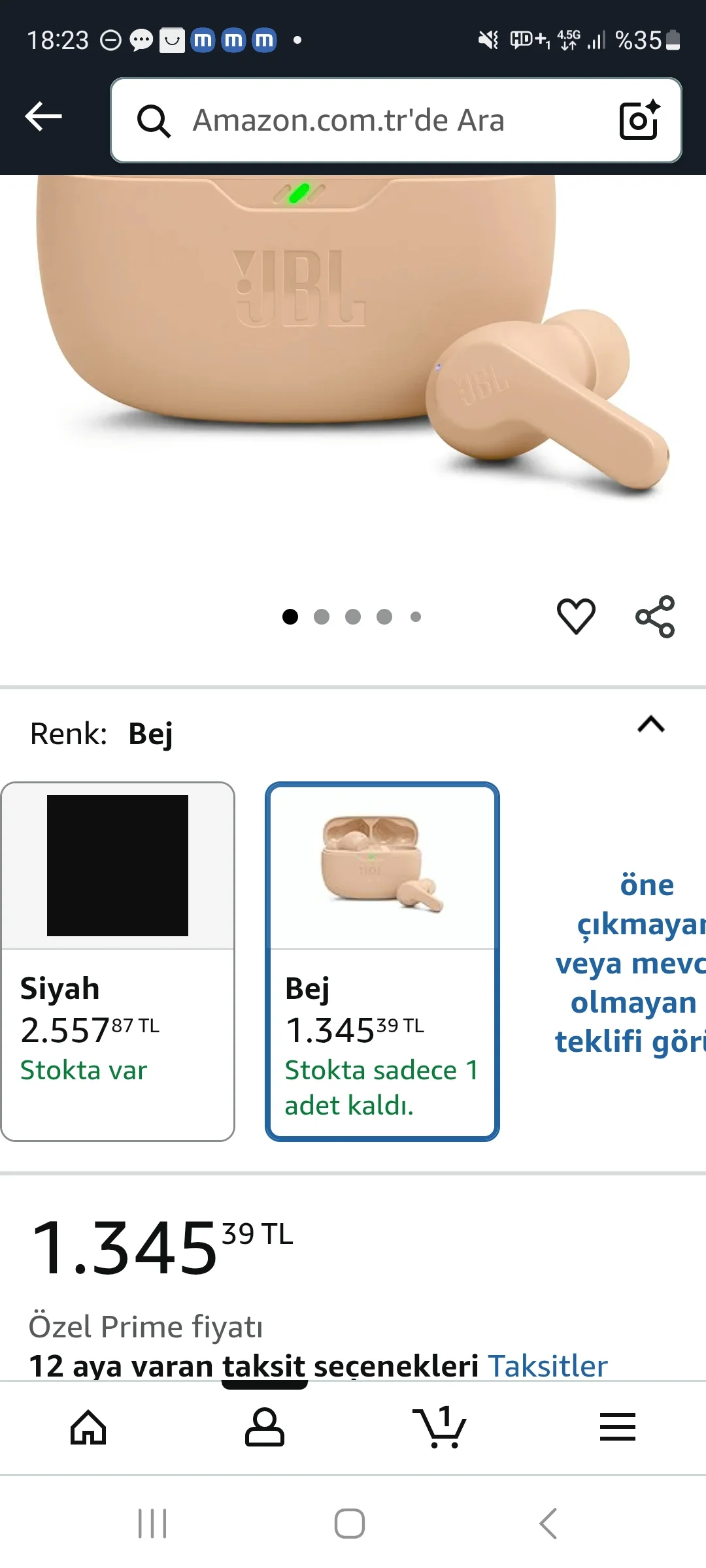Select the Bej color option
The width and height of the screenshot is (706, 1568).
click(382, 960)
